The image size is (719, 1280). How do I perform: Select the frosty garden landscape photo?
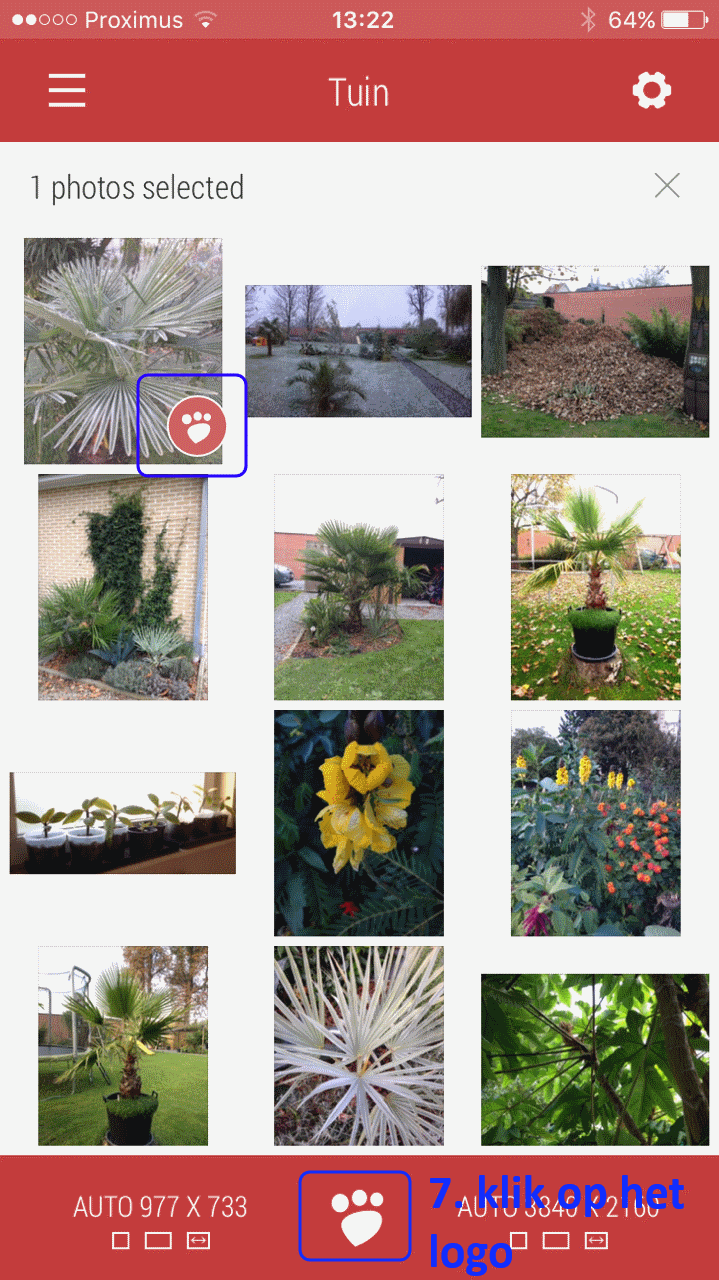358,350
